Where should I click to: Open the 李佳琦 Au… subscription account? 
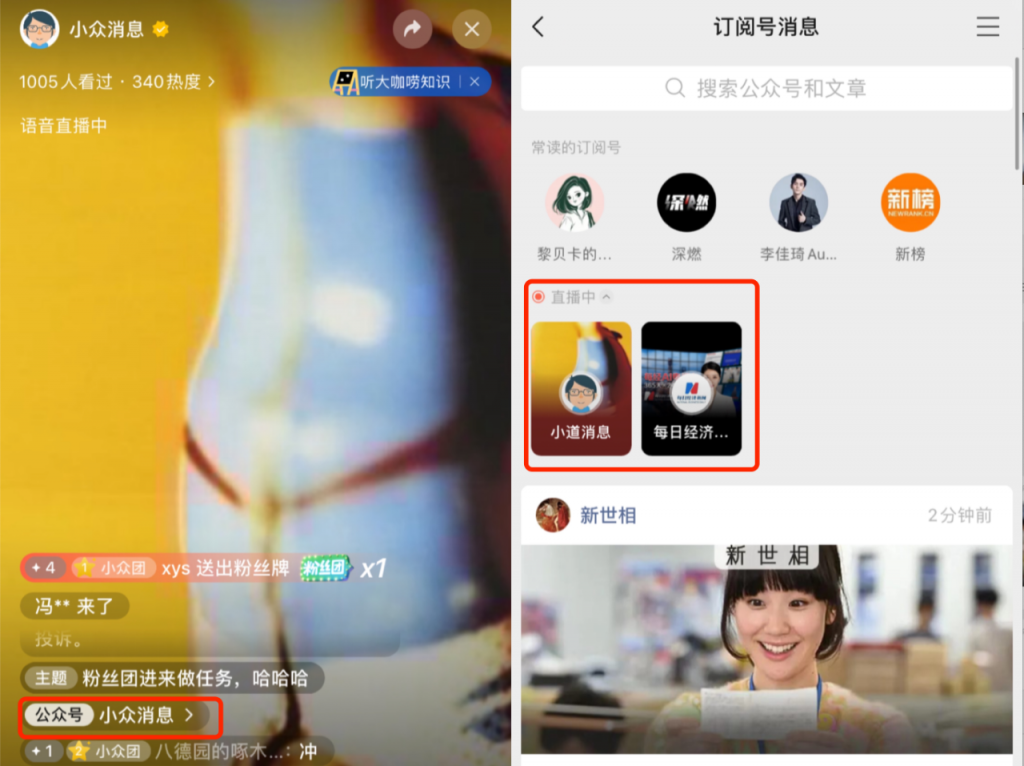(798, 203)
